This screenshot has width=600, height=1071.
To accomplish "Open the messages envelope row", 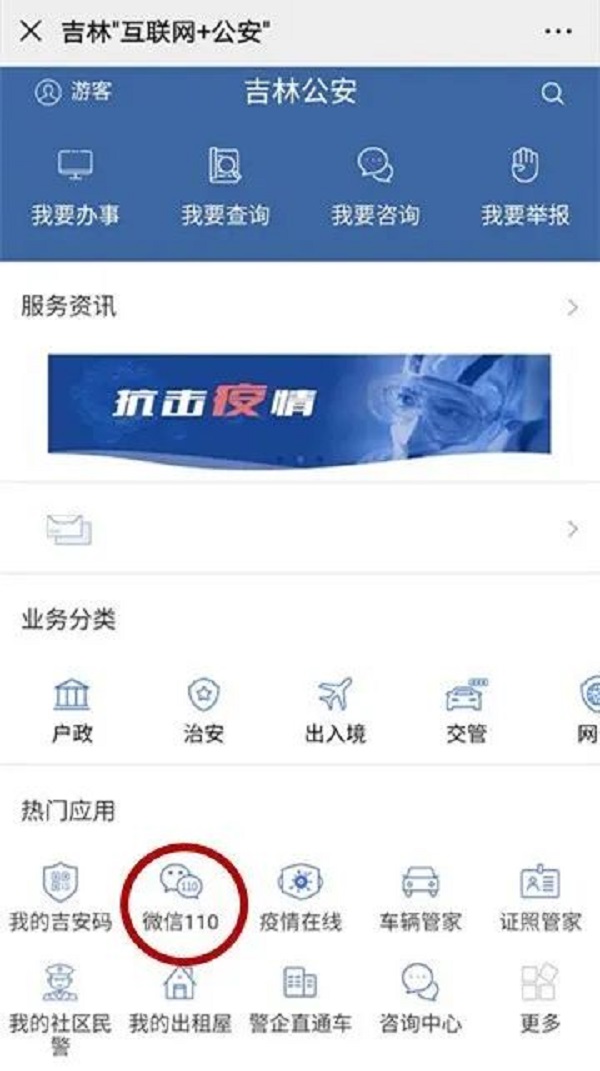I will (299, 529).
